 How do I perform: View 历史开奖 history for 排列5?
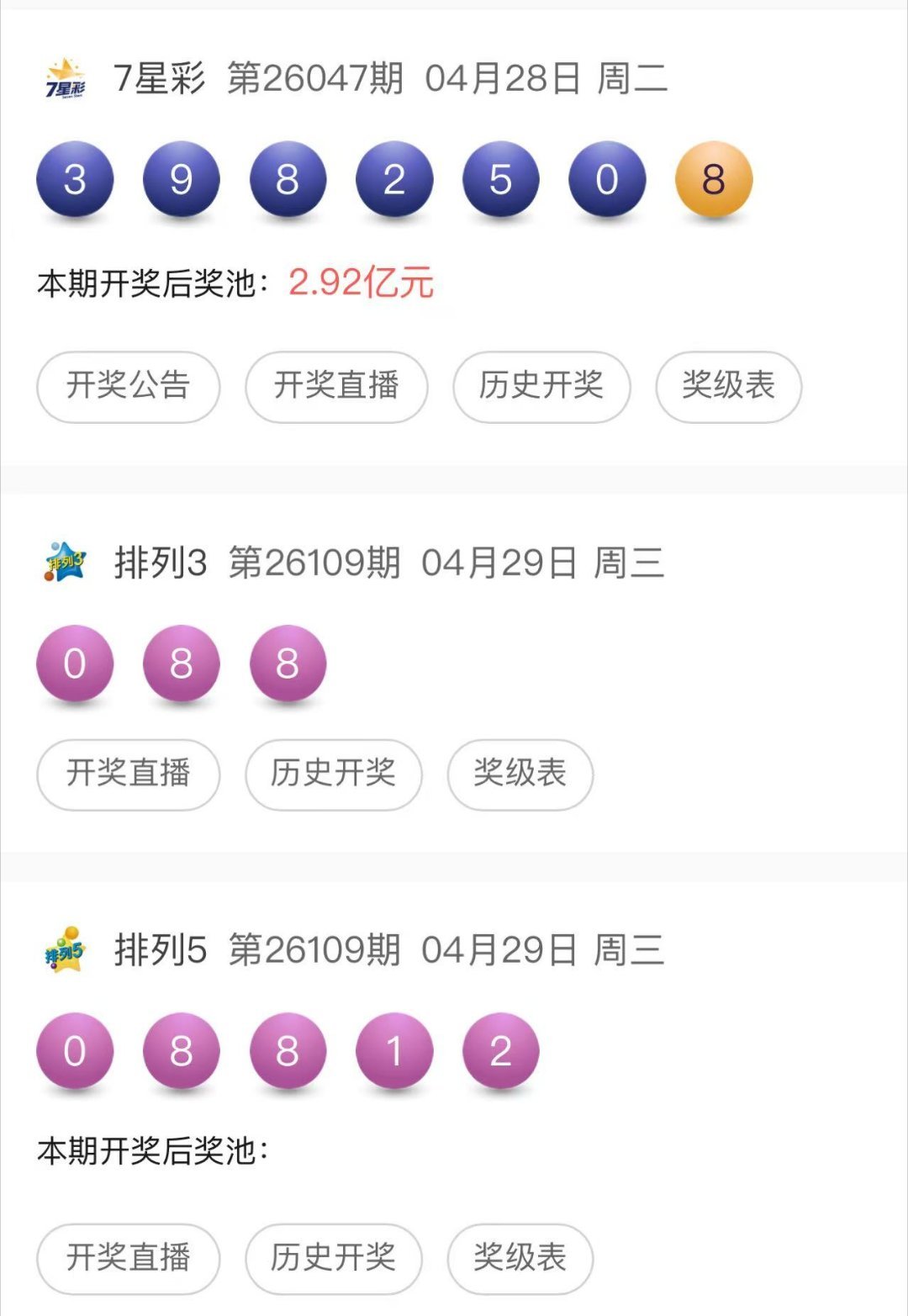point(333,1261)
